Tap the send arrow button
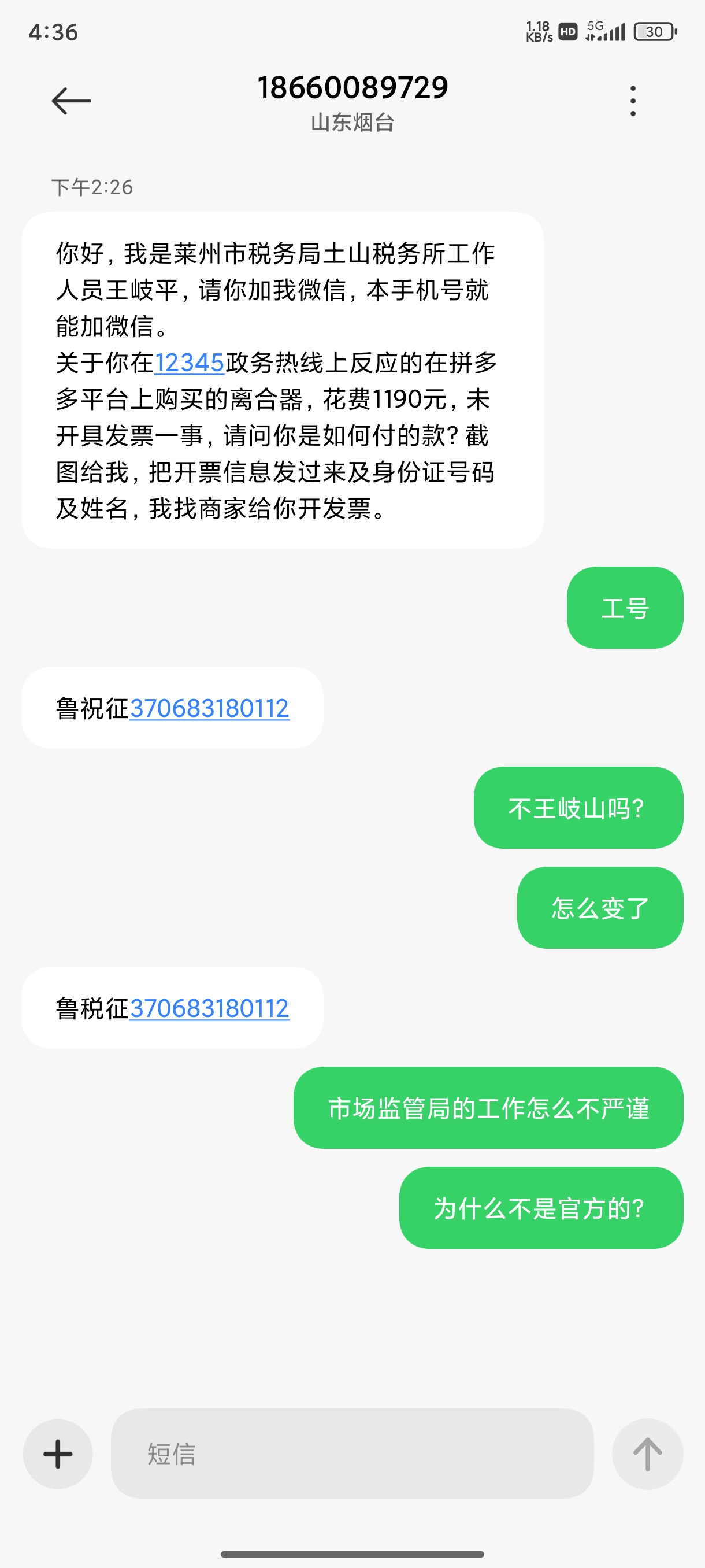 [647, 1454]
